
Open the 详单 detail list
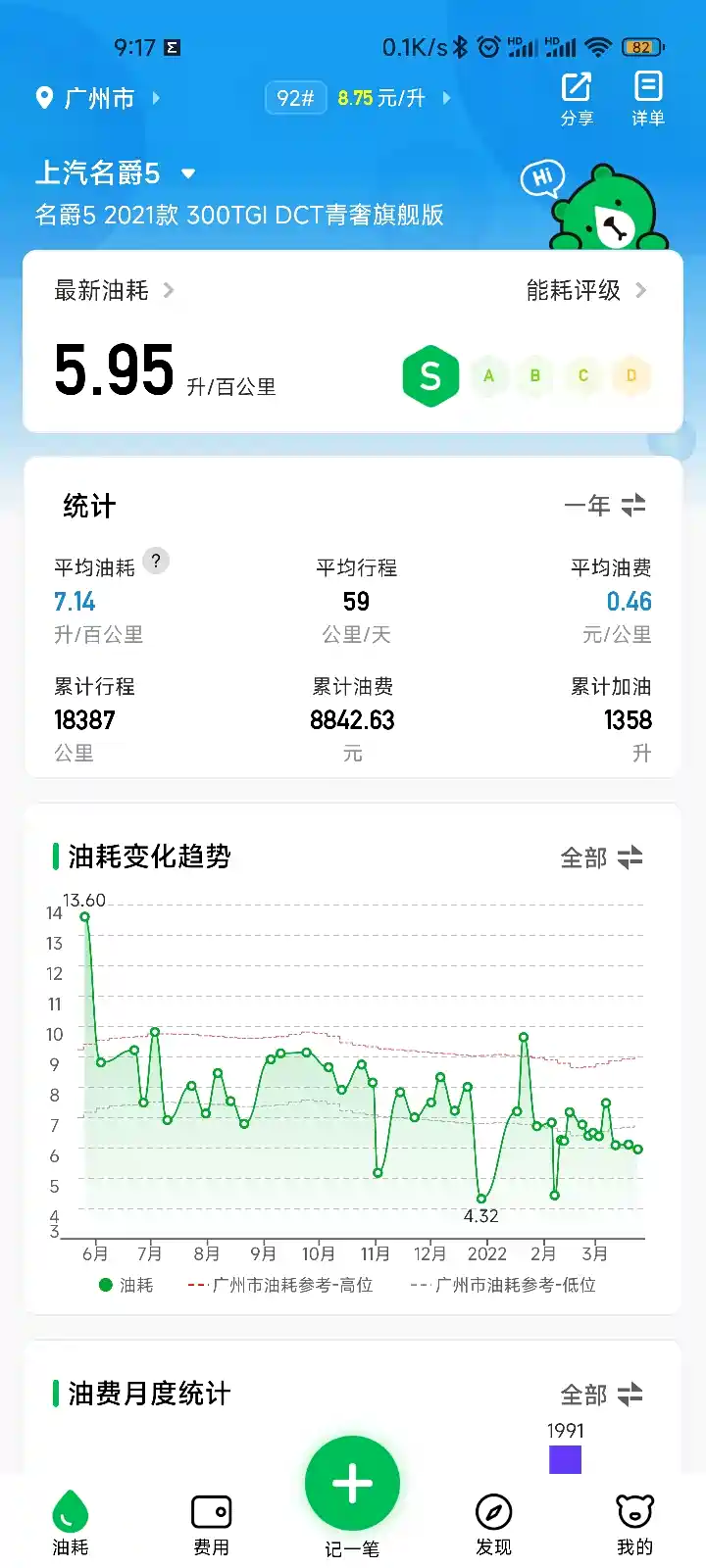pyautogui.click(x=648, y=98)
